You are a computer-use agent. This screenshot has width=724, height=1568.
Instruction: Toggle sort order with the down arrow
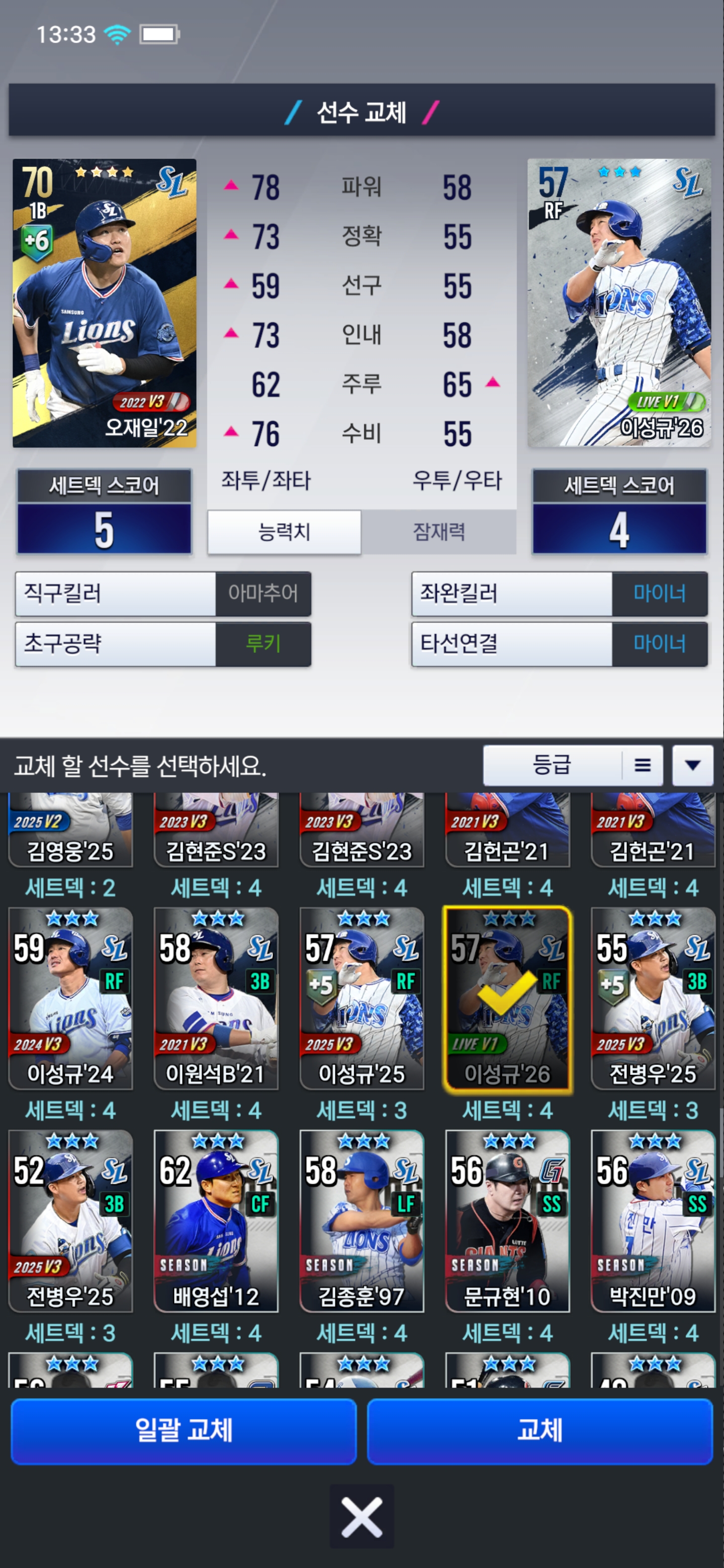click(692, 765)
